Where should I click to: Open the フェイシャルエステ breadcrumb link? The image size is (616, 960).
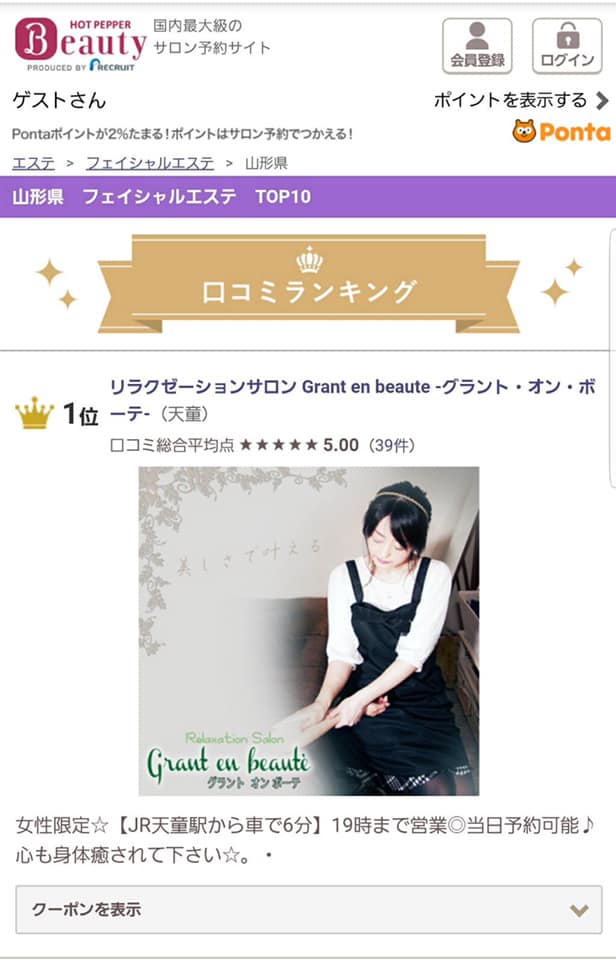[x=149, y=162]
